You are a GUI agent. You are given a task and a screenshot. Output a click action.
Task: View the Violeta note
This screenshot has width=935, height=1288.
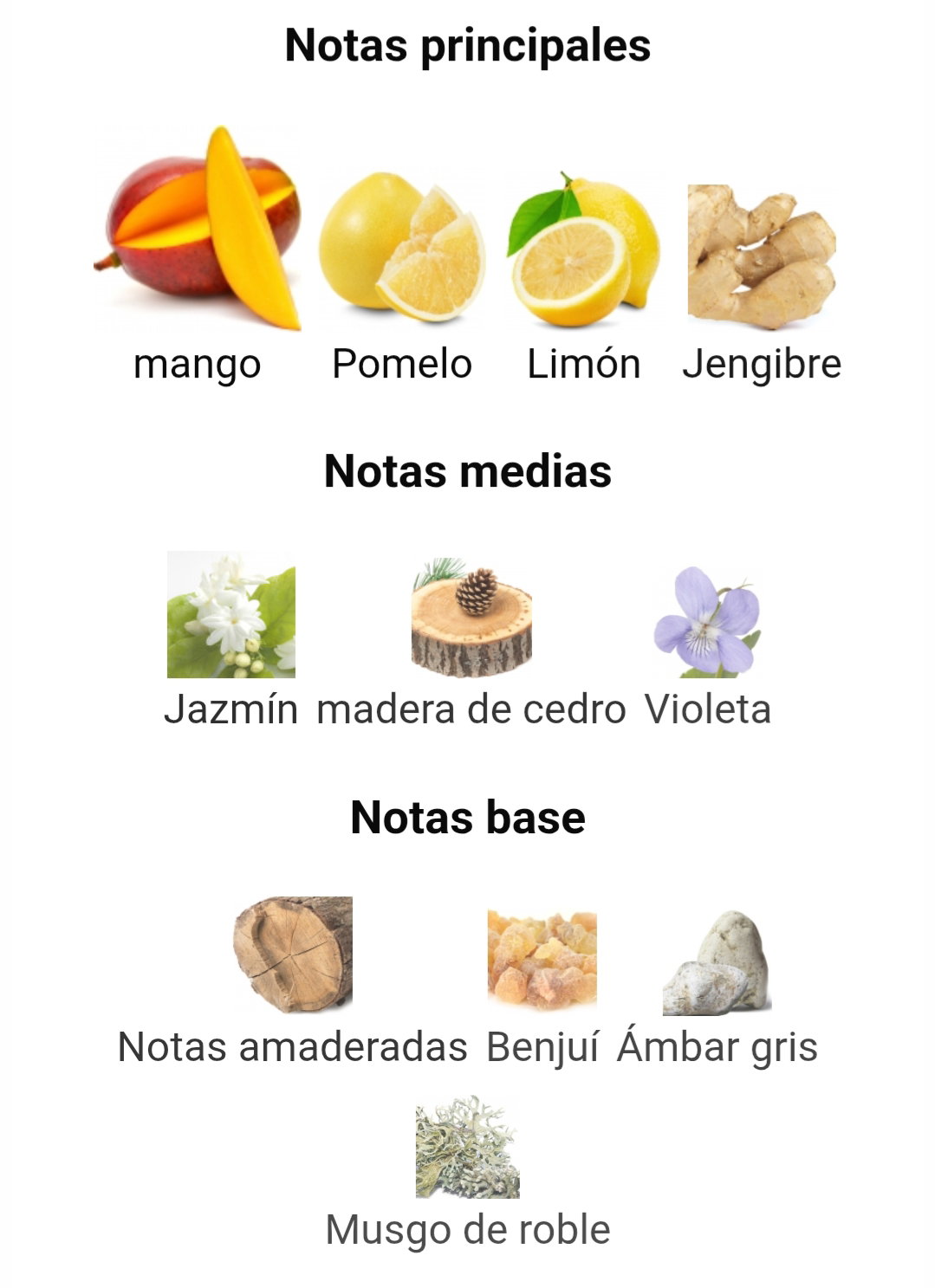coord(707,621)
